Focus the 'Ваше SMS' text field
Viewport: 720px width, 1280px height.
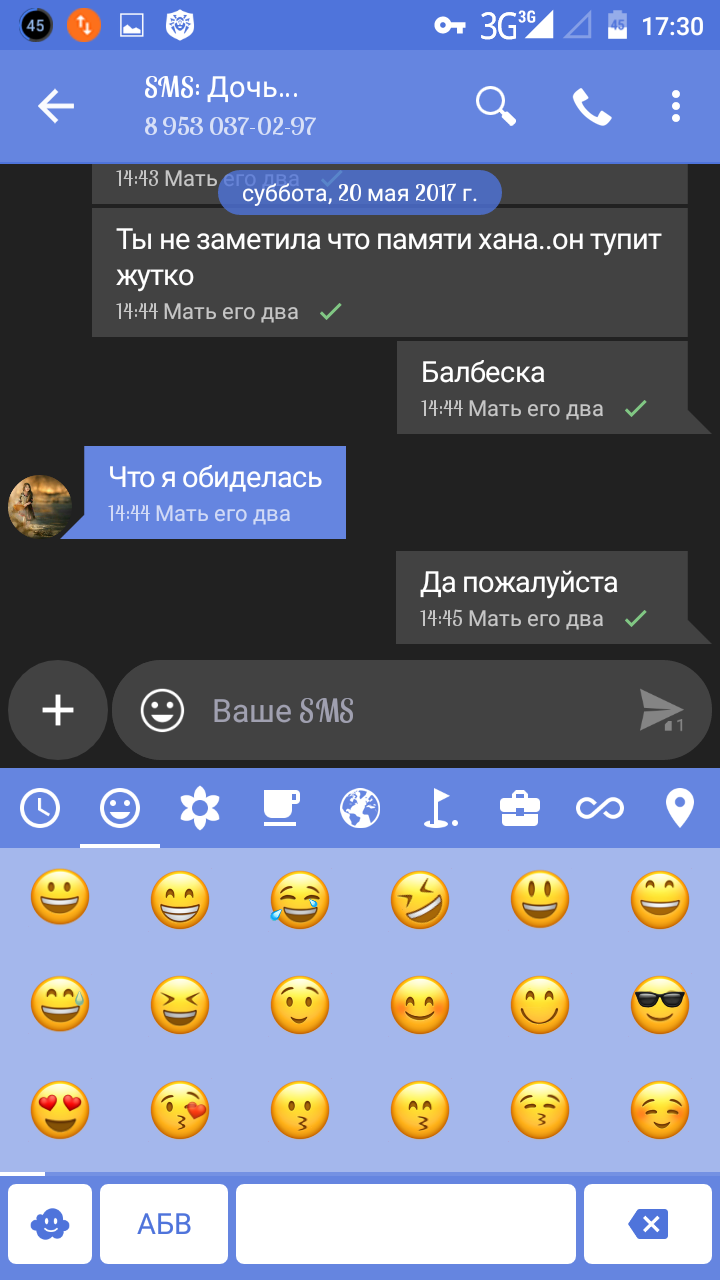point(400,711)
